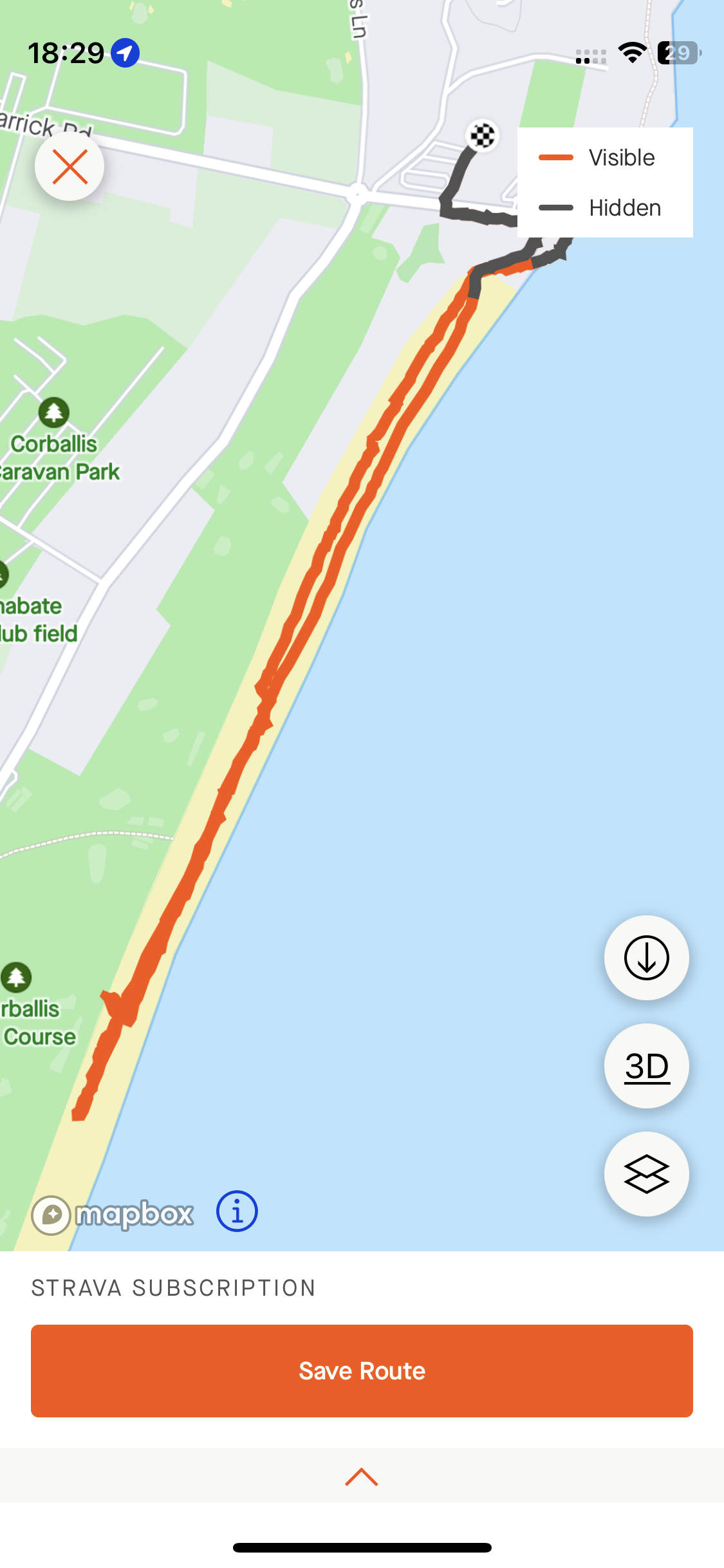
Task: Expand the bottom panel with the chevron
Action: 362,1477
